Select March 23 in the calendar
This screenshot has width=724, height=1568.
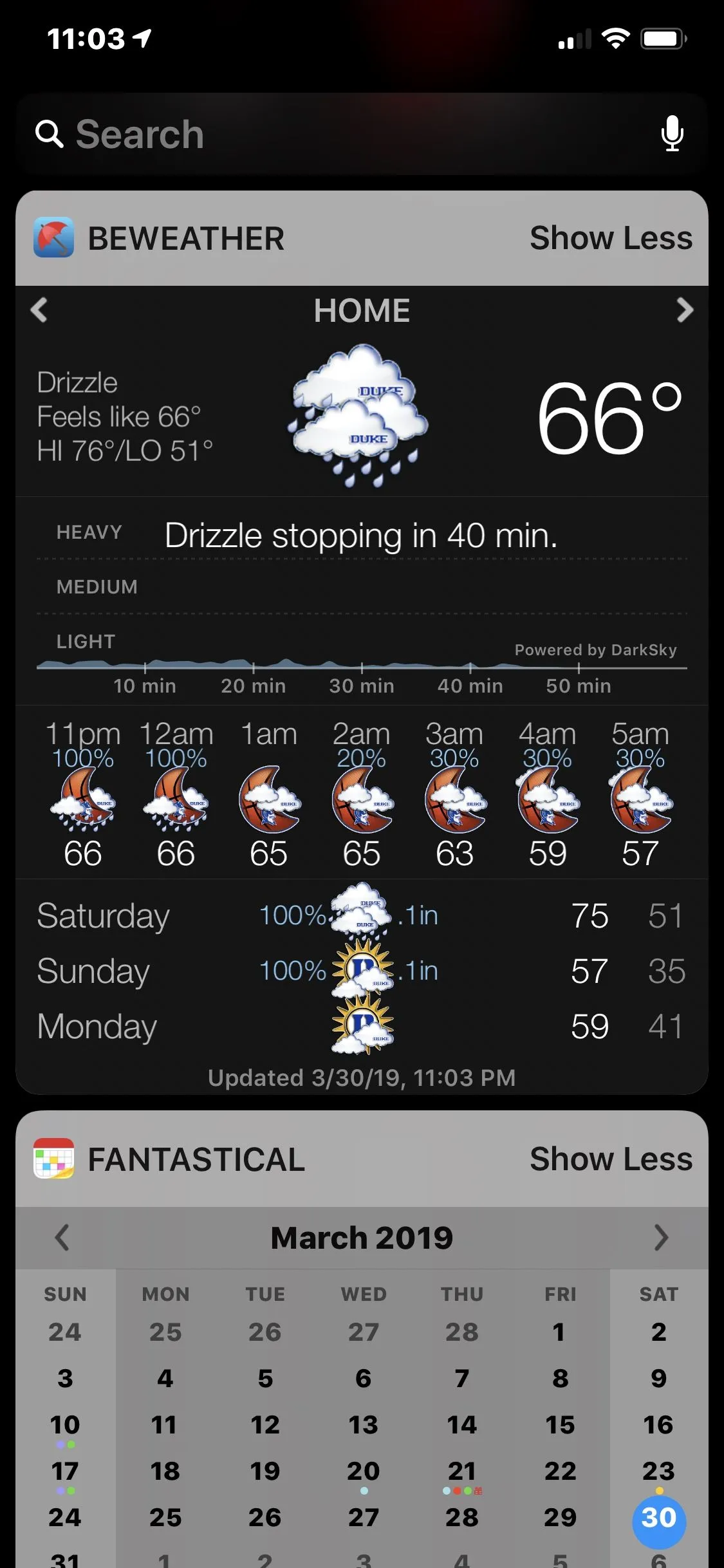659,1471
